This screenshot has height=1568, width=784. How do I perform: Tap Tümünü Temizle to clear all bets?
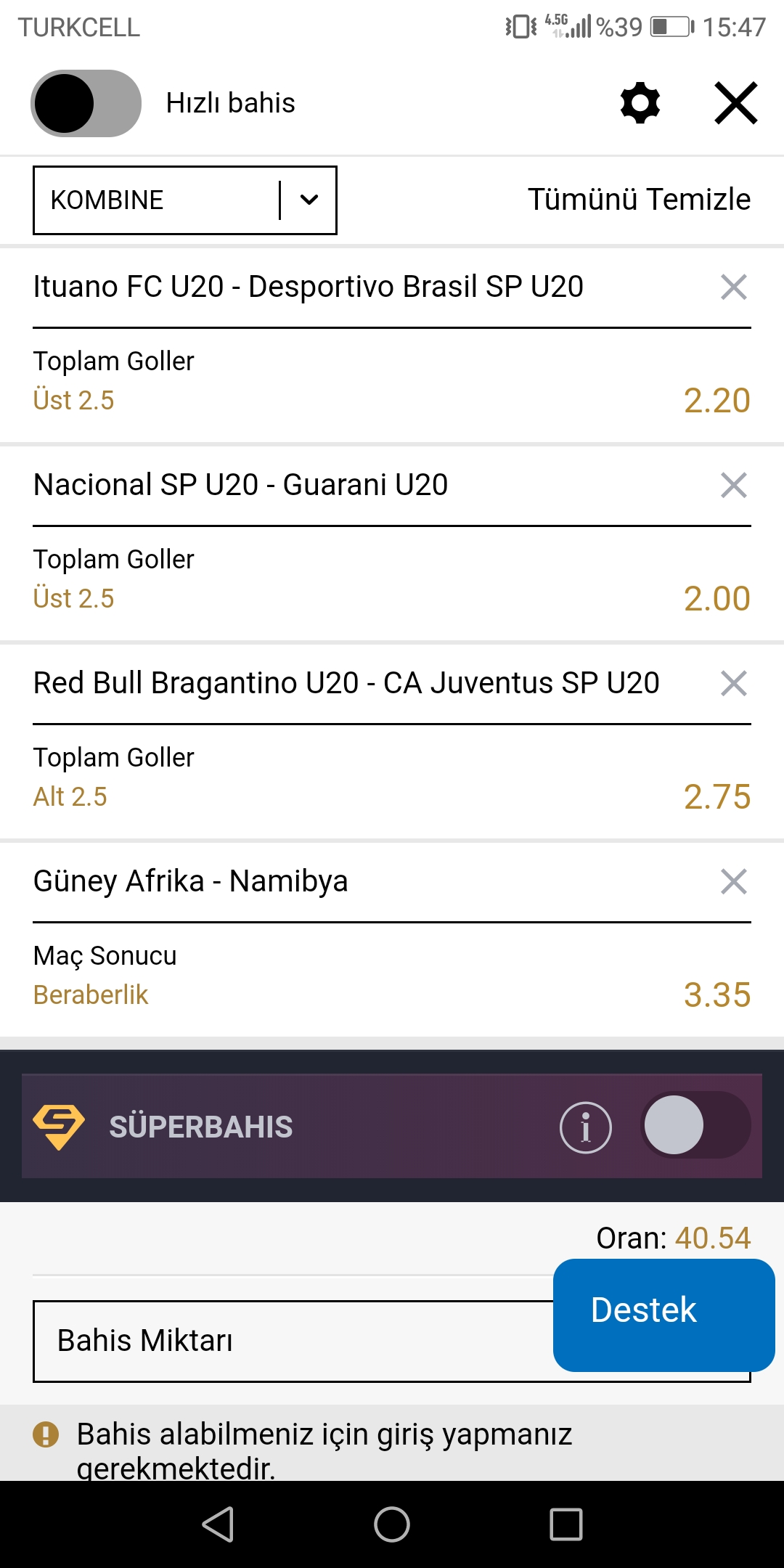pyautogui.click(x=639, y=200)
